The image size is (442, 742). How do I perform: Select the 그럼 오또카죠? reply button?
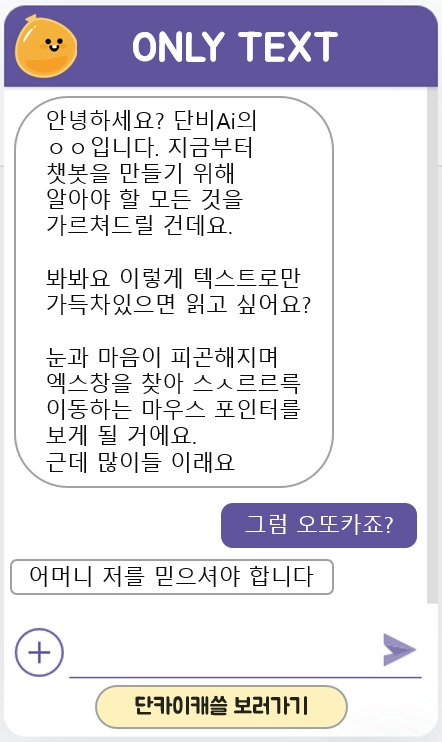pyautogui.click(x=319, y=525)
